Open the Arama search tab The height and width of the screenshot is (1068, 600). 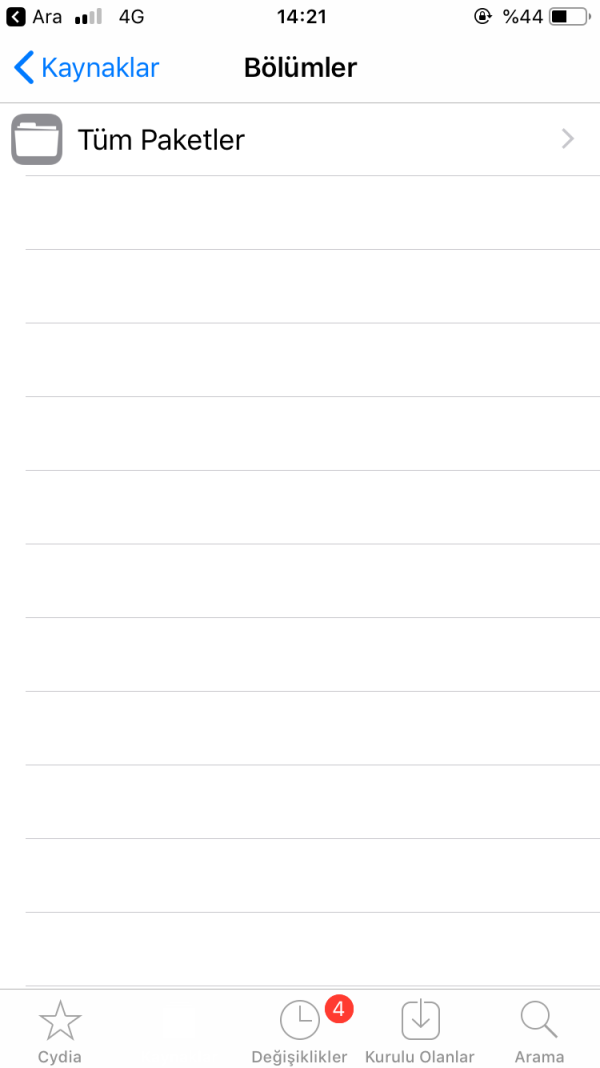539,1032
